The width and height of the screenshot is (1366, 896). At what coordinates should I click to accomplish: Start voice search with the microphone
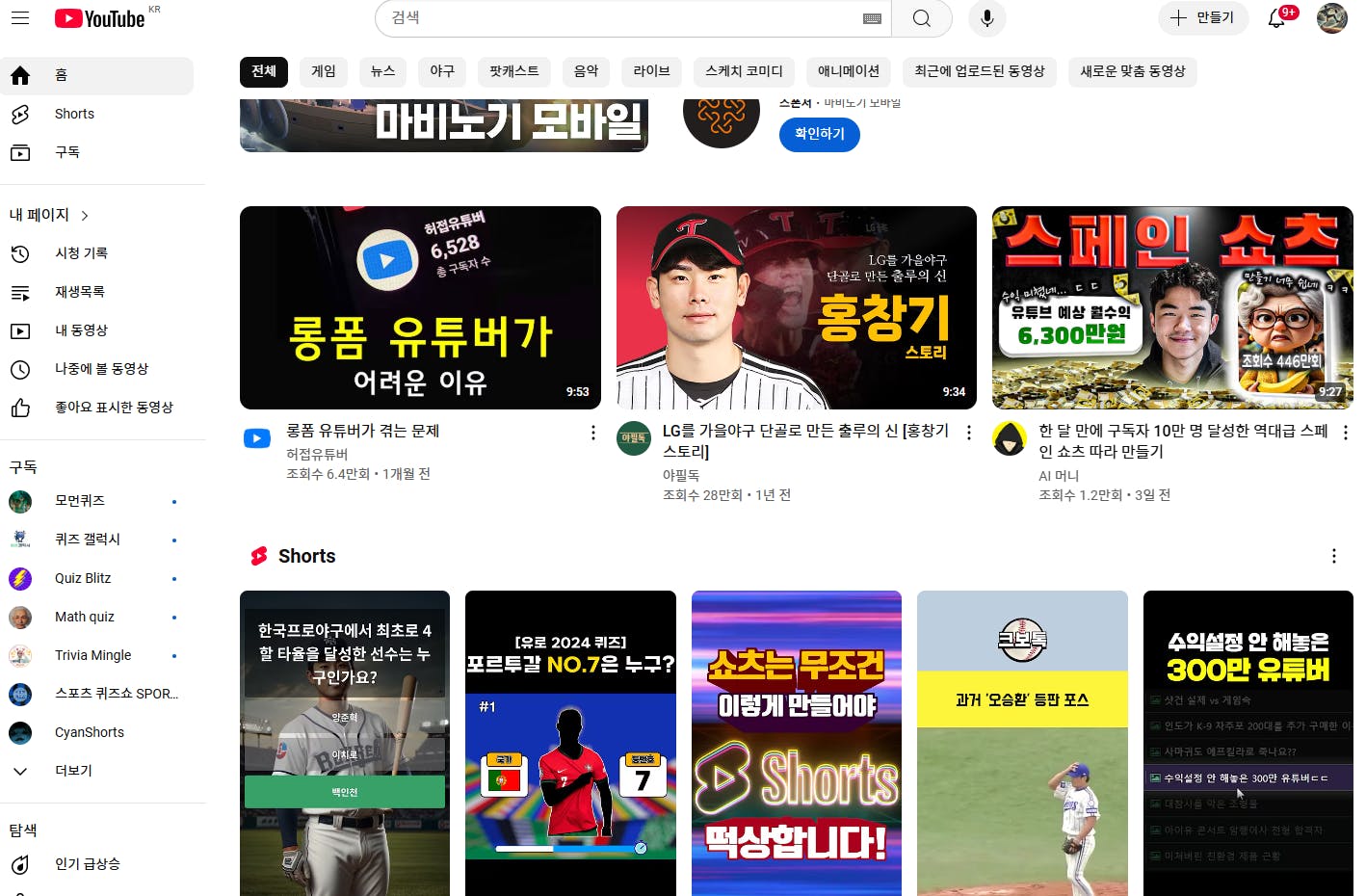pos(986,18)
